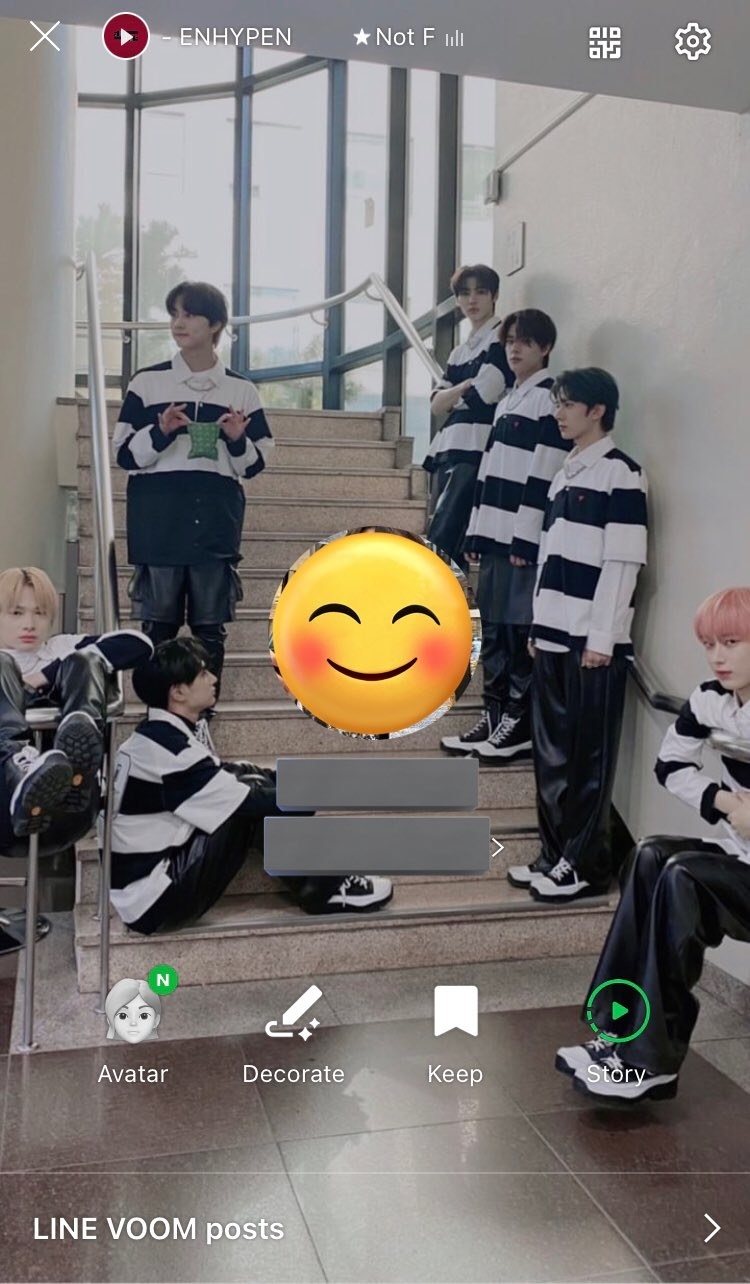Open profile settings gear
750x1284 pixels.
click(692, 41)
